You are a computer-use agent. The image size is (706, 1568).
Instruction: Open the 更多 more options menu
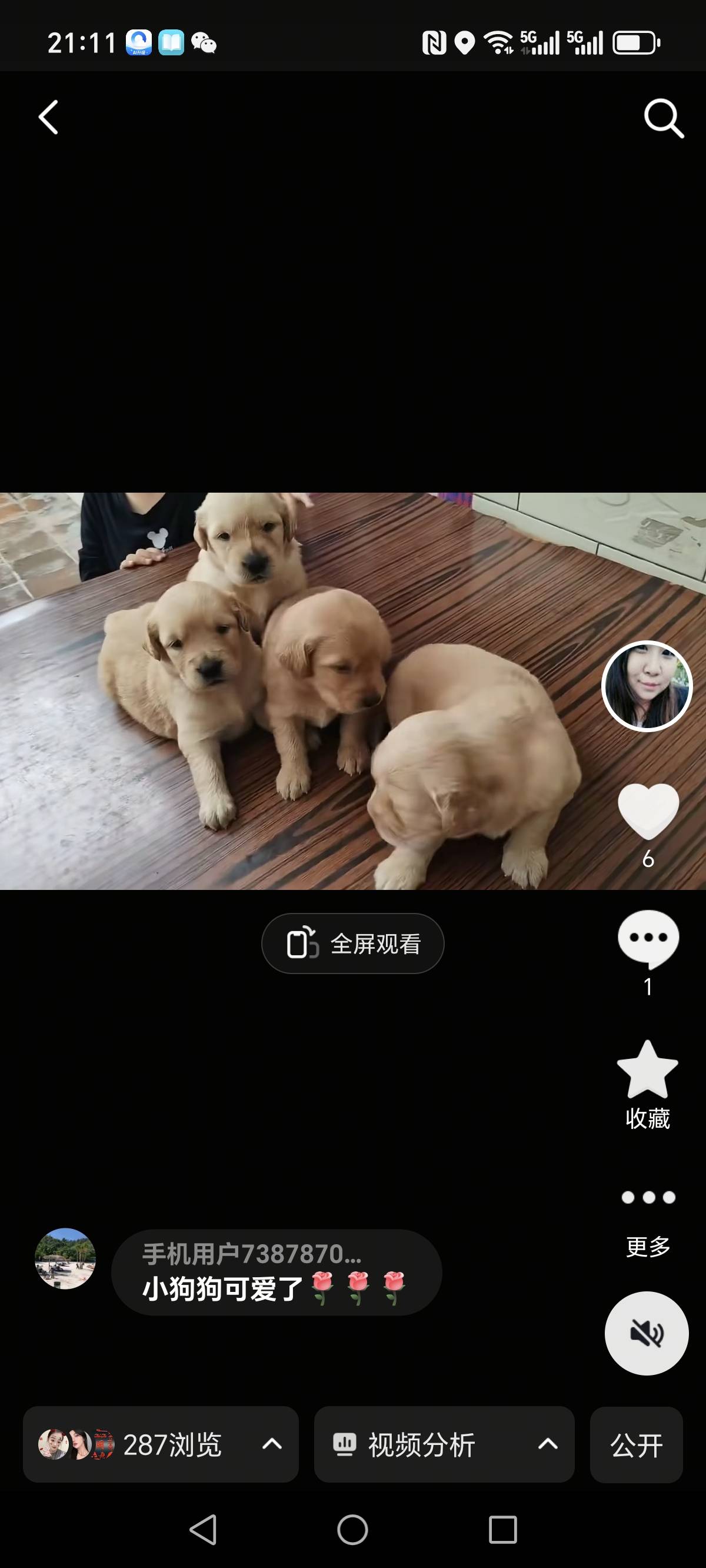click(x=648, y=1198)
